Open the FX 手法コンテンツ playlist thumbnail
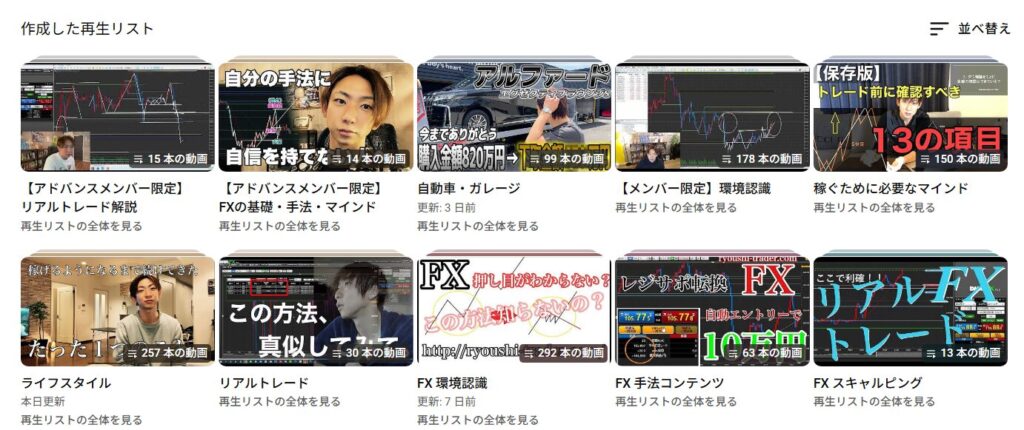 (711, 311)
